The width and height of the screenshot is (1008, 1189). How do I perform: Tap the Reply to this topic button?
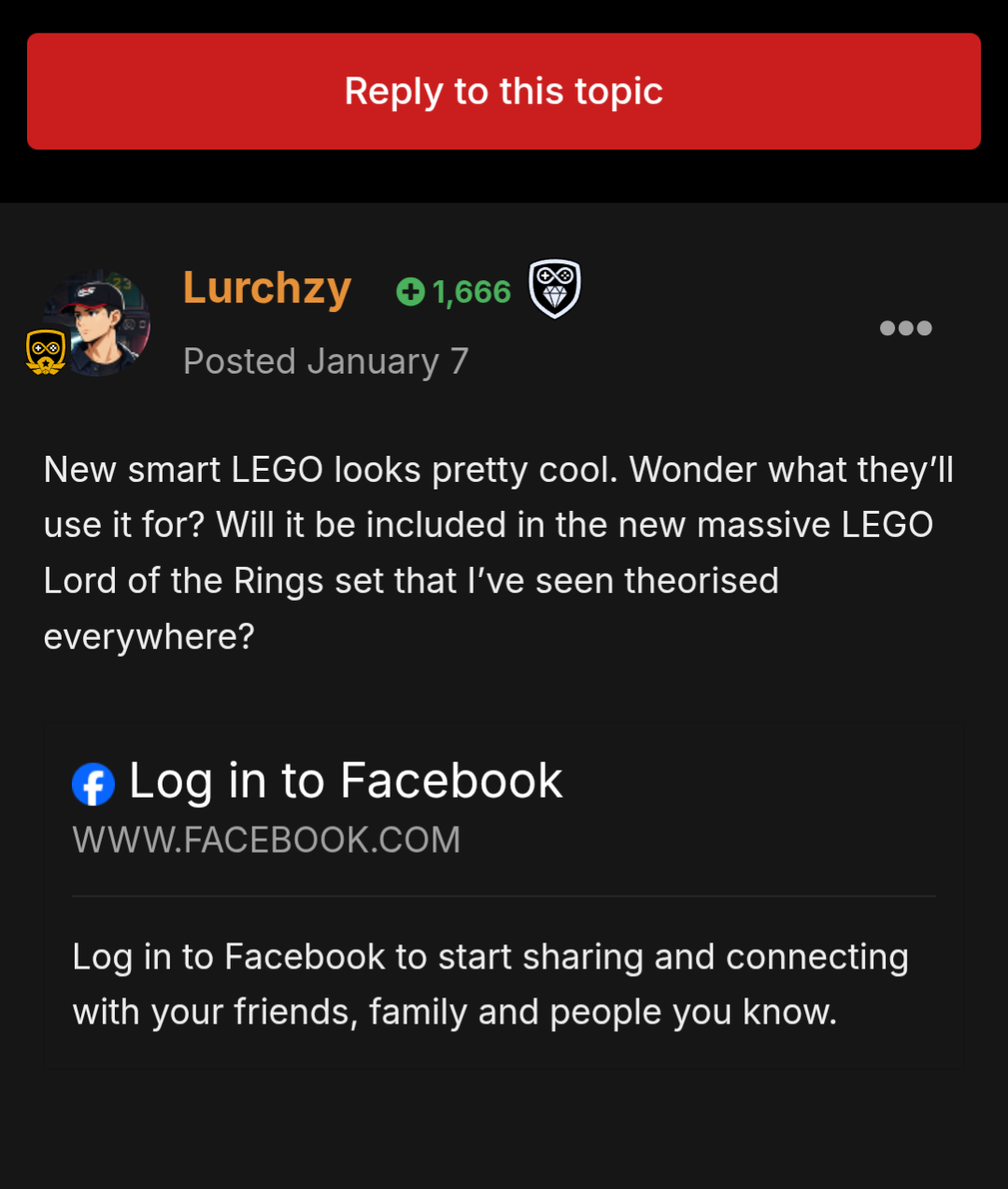[x=504, y=92]
